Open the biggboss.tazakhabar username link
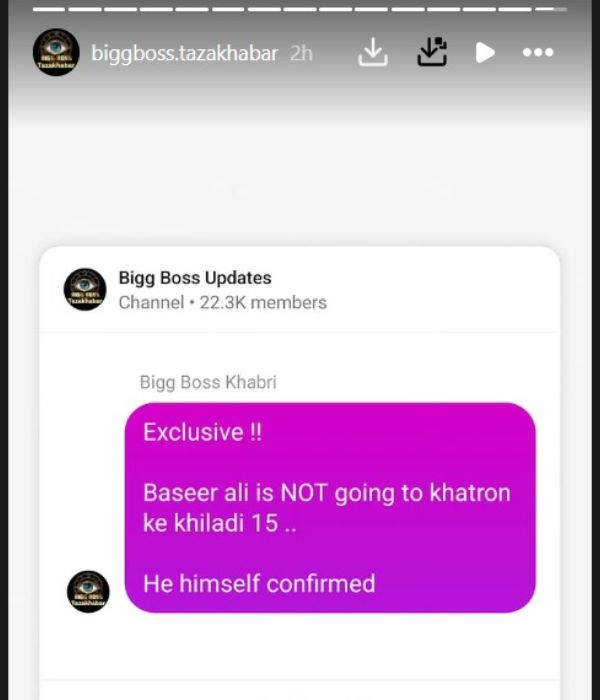Screen dimensions: 600x700 (x=184, y=53)
